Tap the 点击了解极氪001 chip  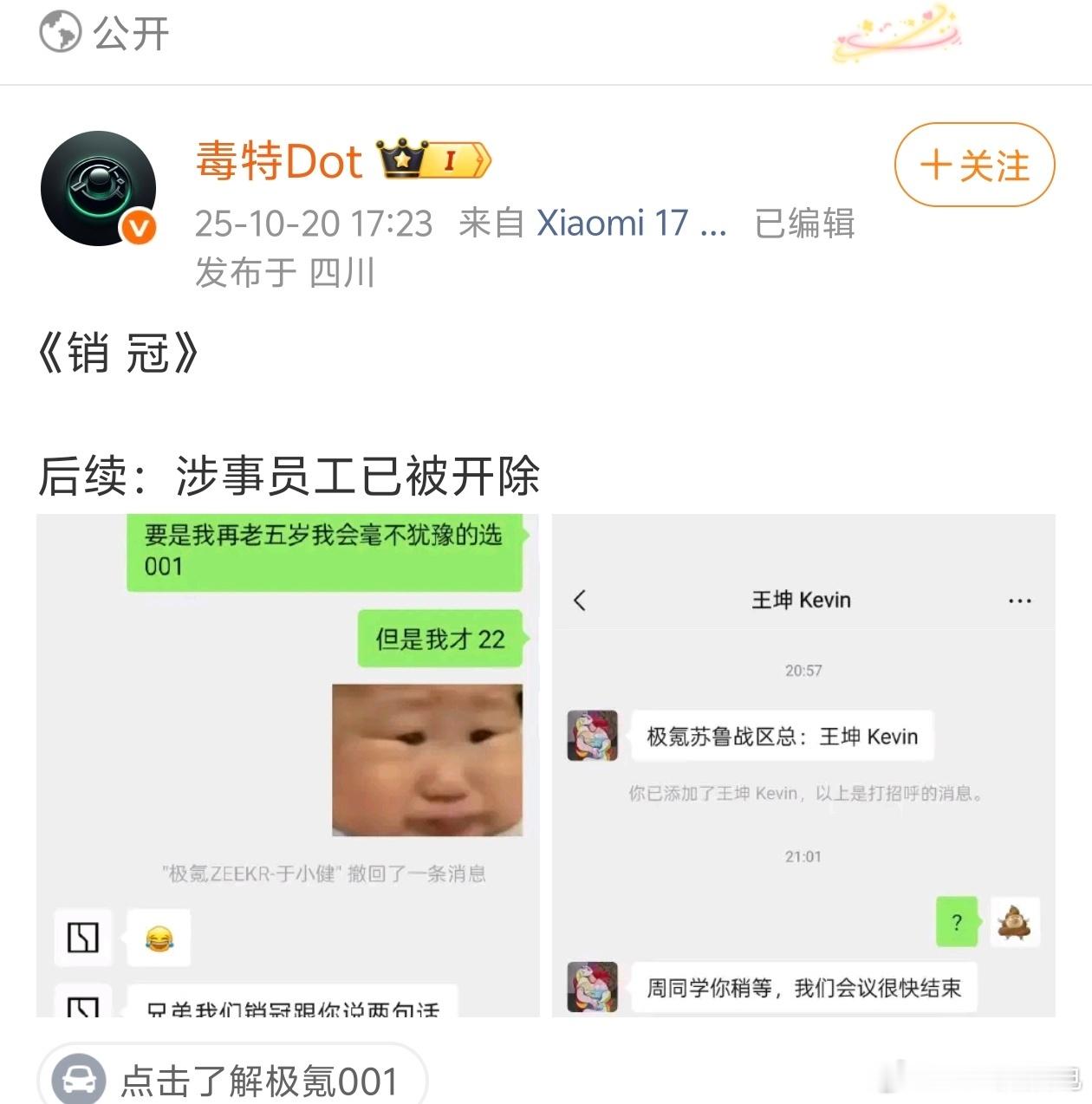232,1079
